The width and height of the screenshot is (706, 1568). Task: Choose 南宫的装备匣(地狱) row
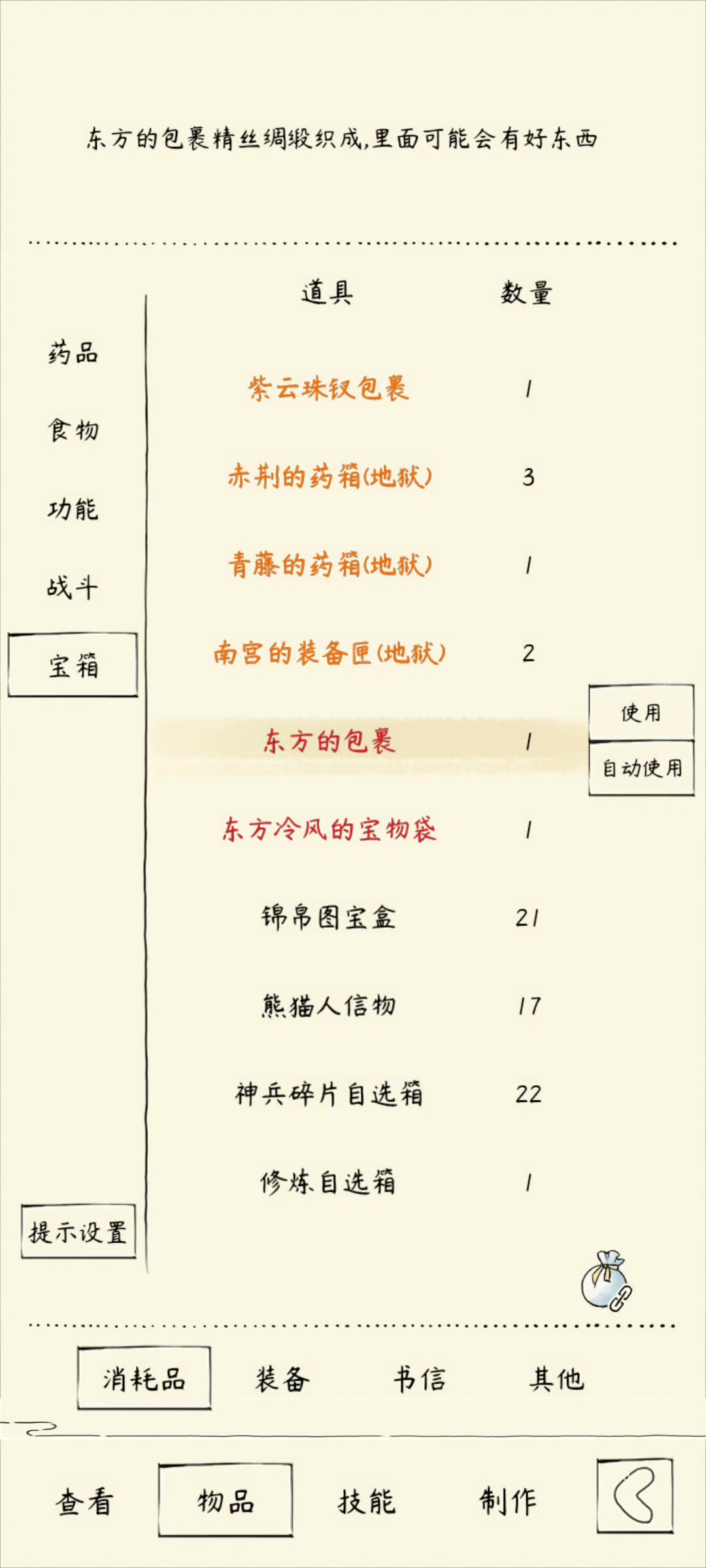pyautogui.click(x=329, y=653)
